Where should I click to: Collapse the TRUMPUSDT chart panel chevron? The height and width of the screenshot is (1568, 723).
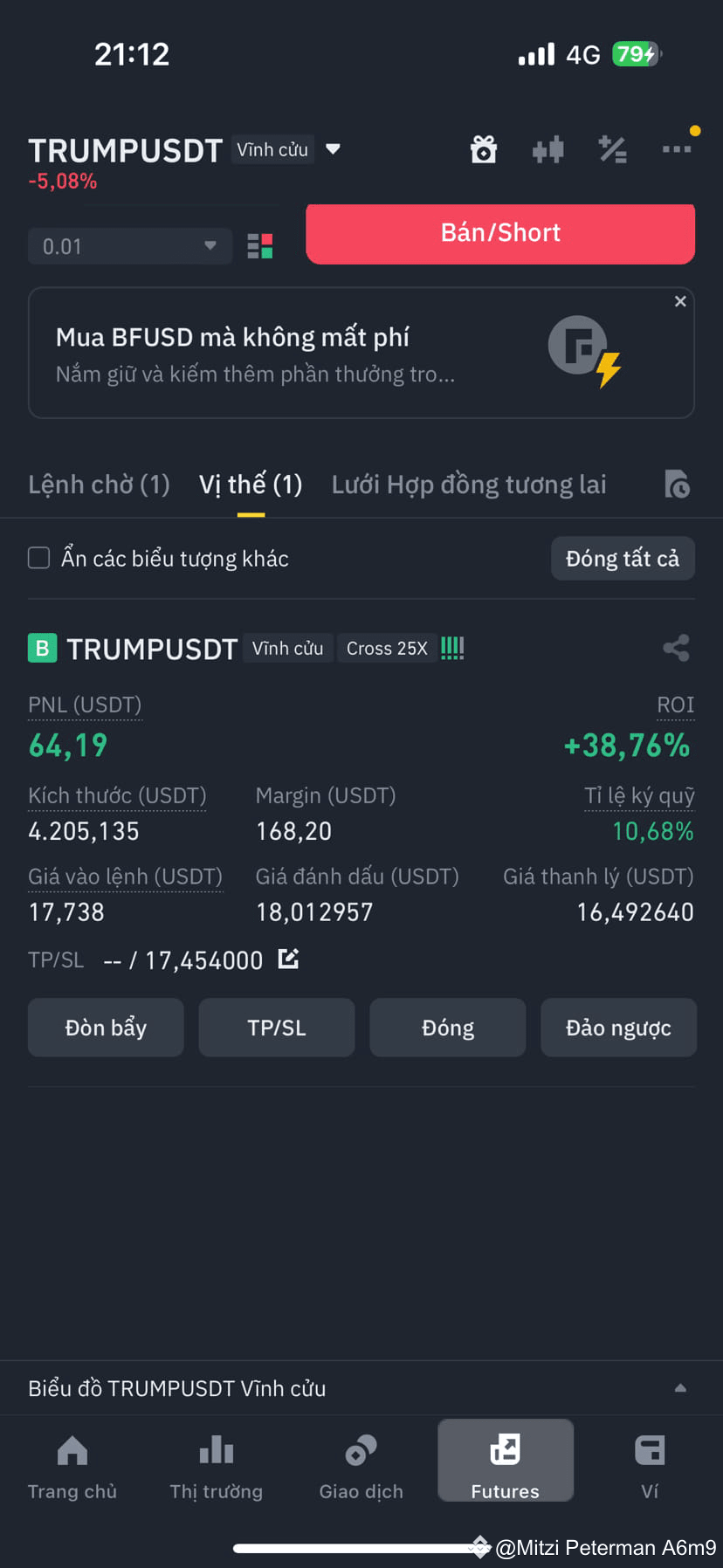click(x=682, y=1388)
